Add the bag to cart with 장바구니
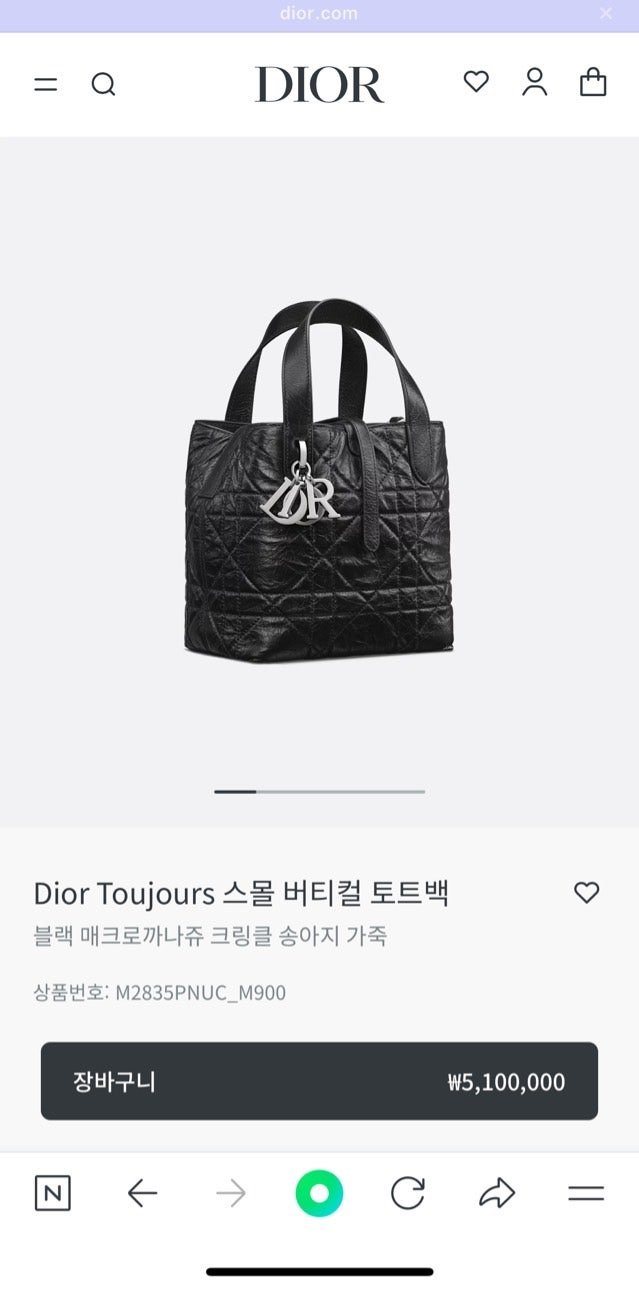This screenshot has width=639, height=1291. 319,1081
